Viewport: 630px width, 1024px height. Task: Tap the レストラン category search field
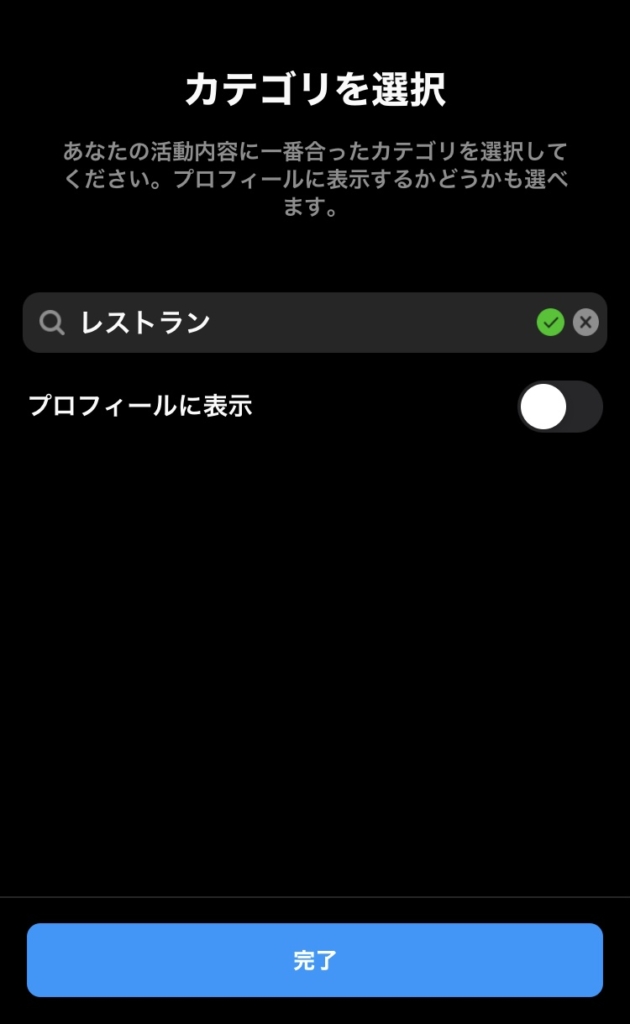pyautogui.click(x=290, y=322)
